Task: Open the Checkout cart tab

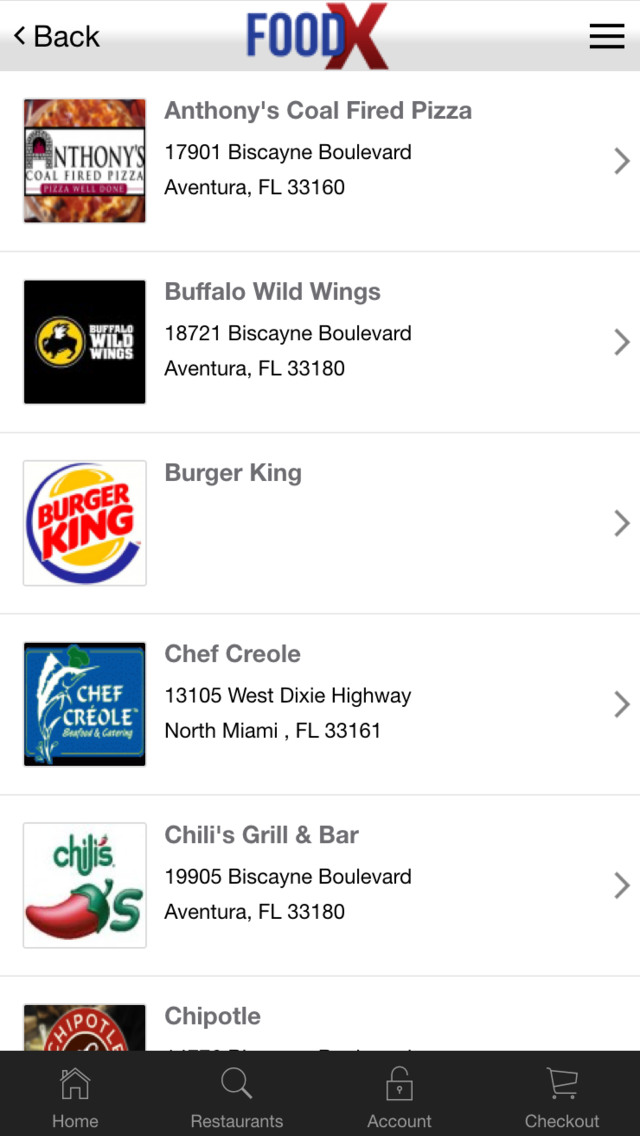Action: [562, 1097]
